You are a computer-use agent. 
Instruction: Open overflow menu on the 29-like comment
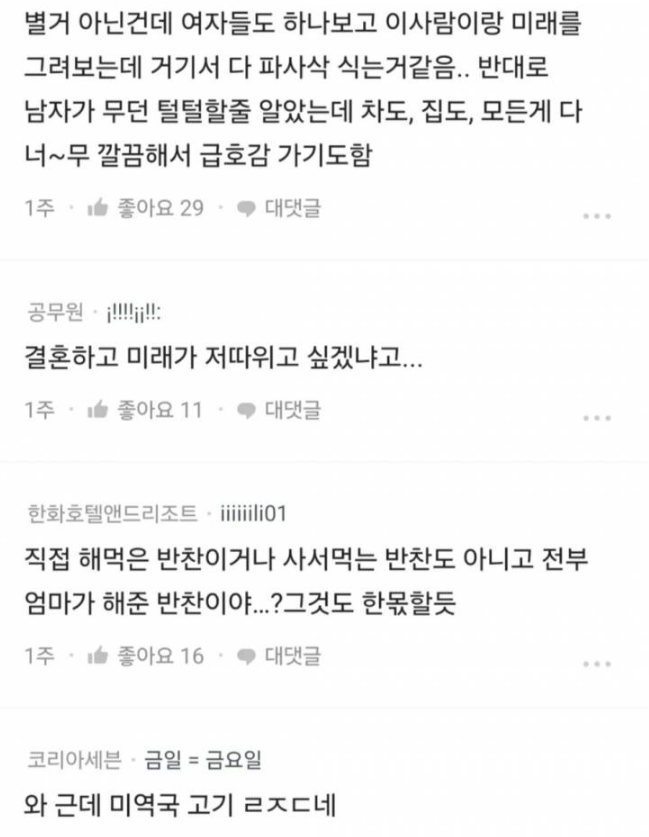tap(596, 215)
